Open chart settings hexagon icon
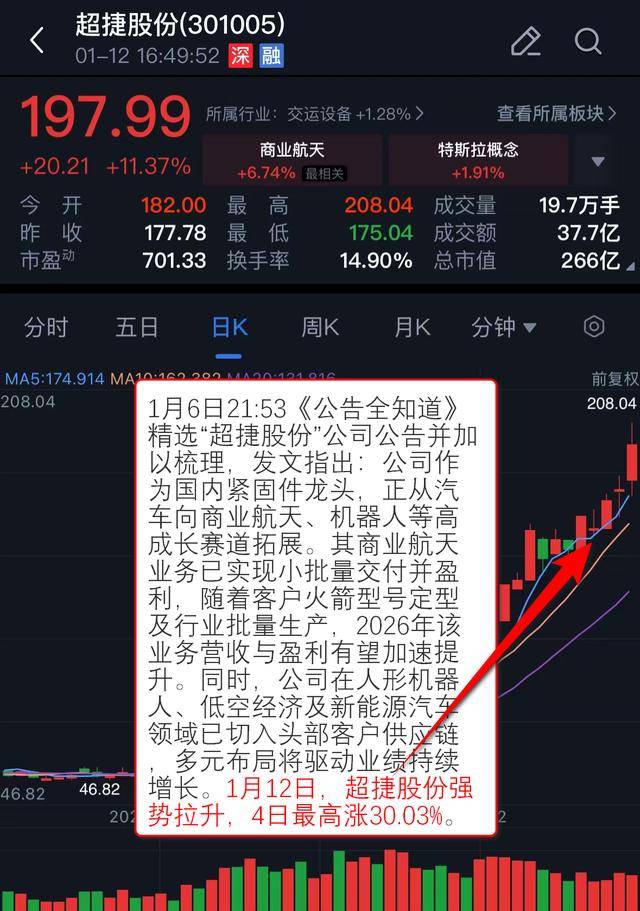 pos(594,327)
